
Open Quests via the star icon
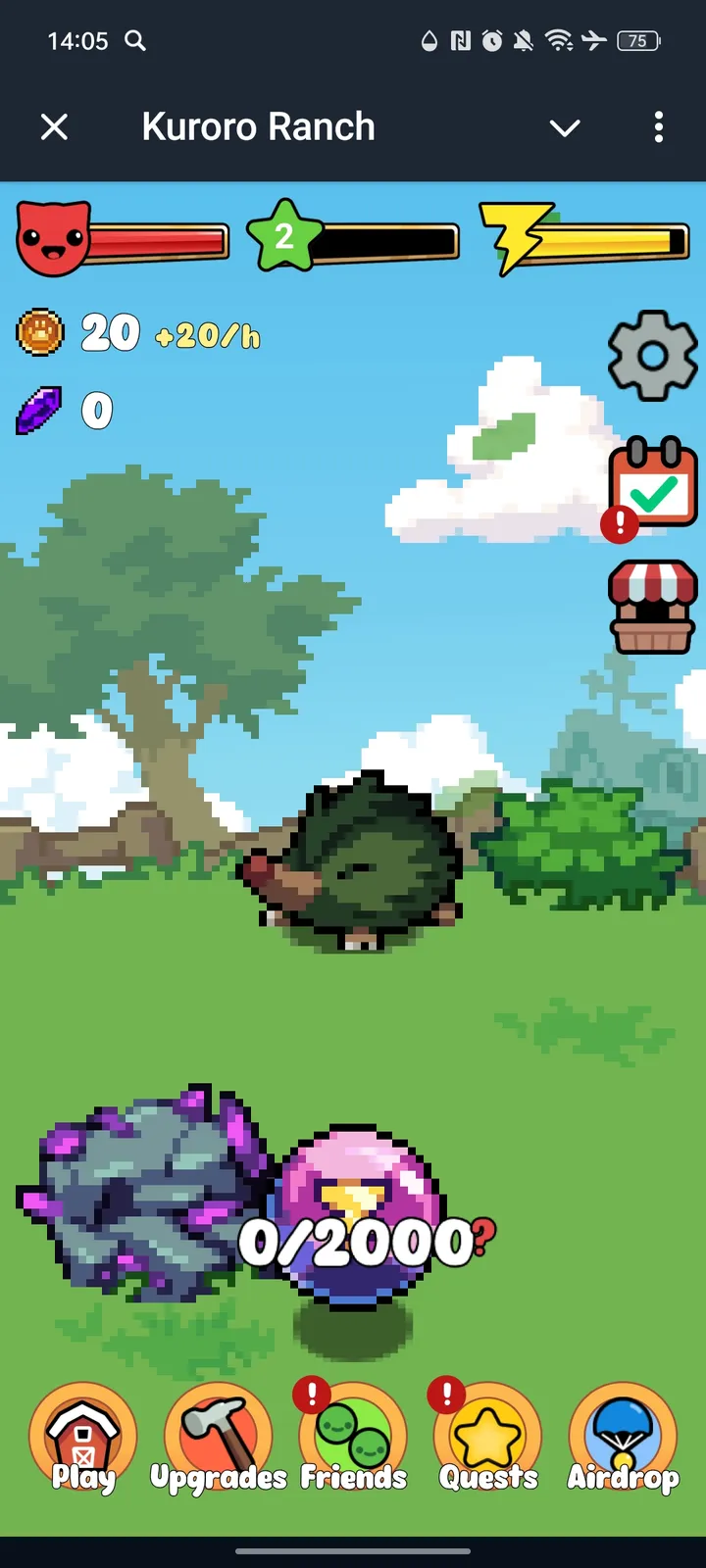[x=486, y=1434]
